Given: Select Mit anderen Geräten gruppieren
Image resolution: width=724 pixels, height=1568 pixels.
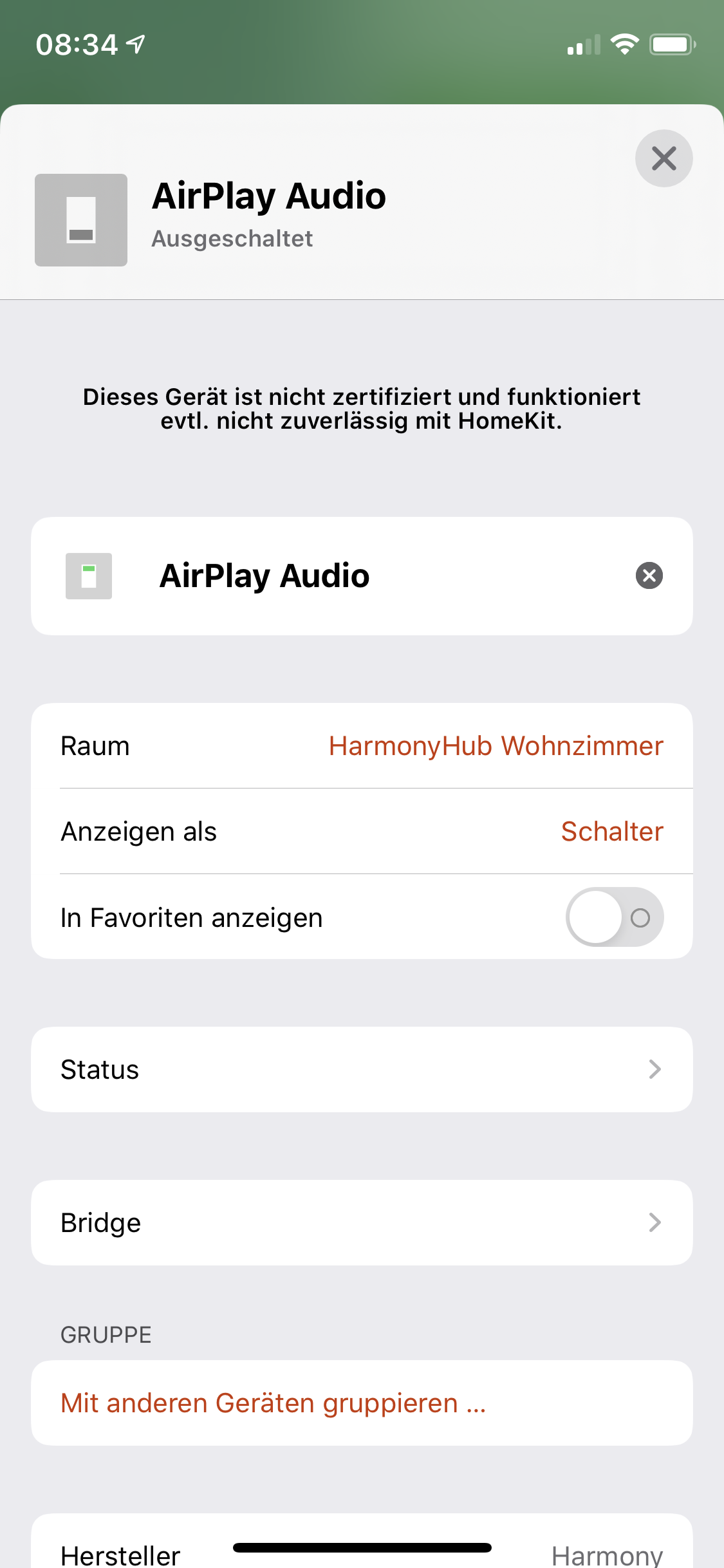Looking at the screenshot, I should pos(273,1403).
